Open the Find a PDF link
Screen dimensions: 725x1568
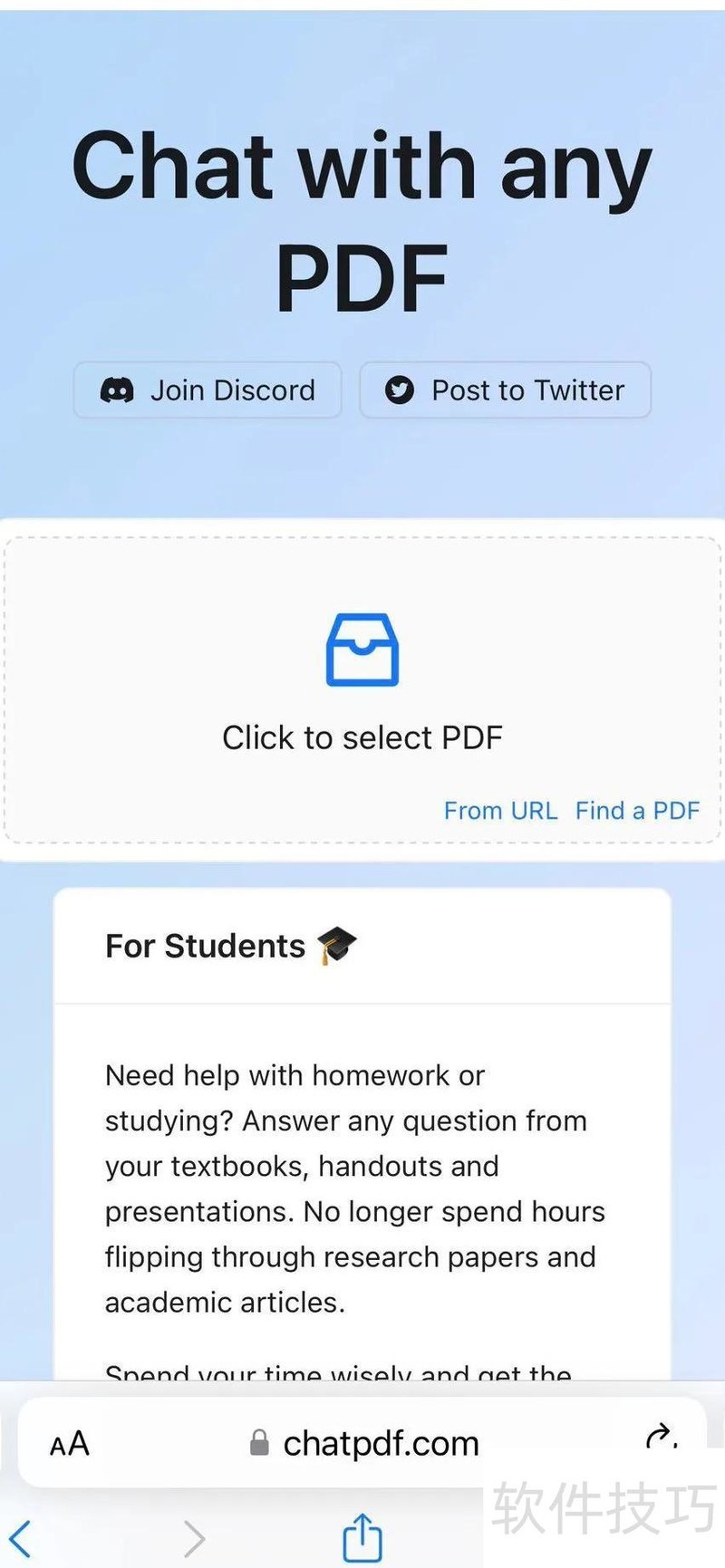click(637, 810)
